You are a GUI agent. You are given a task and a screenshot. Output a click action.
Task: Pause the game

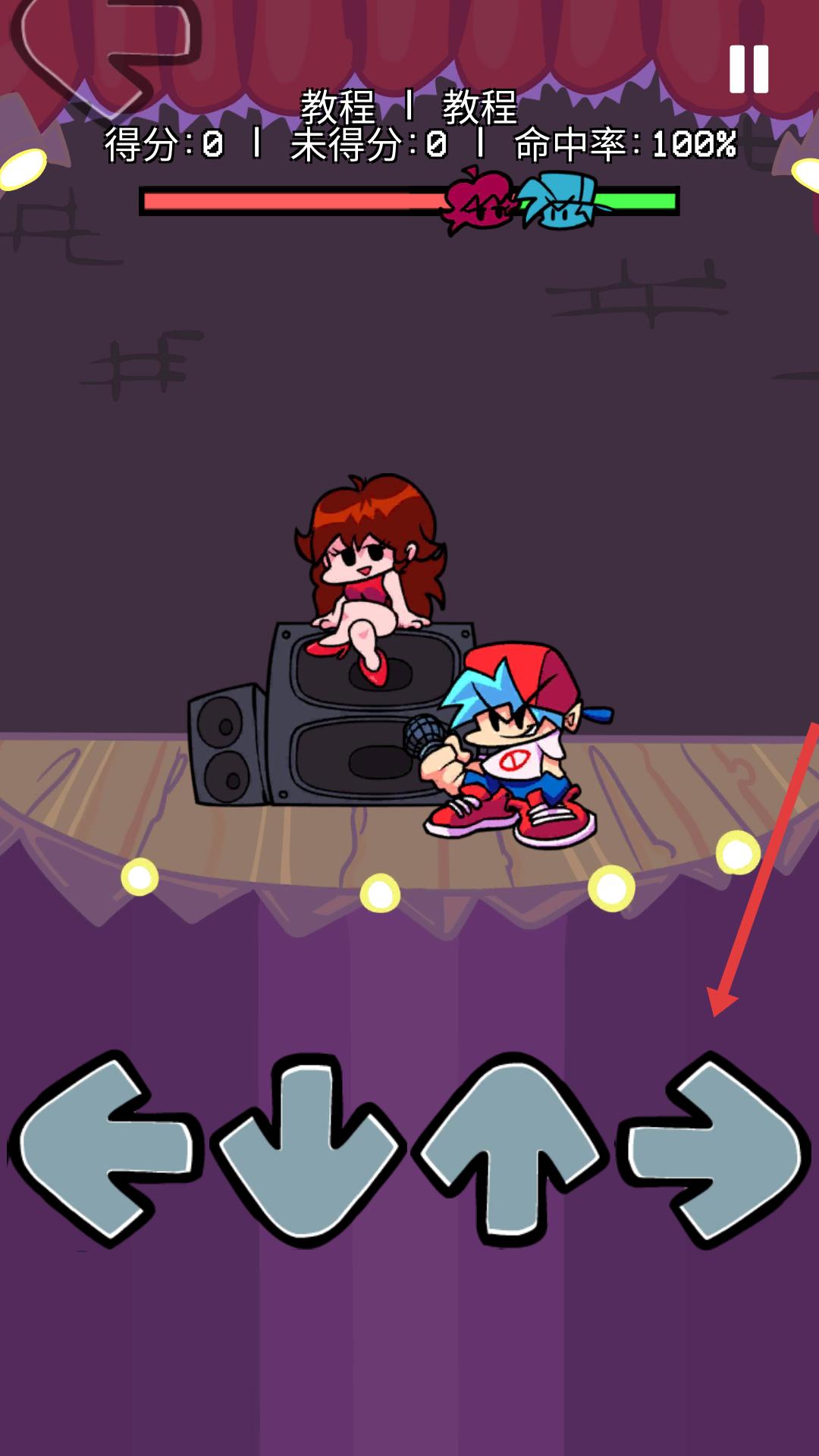click(748, 69)
